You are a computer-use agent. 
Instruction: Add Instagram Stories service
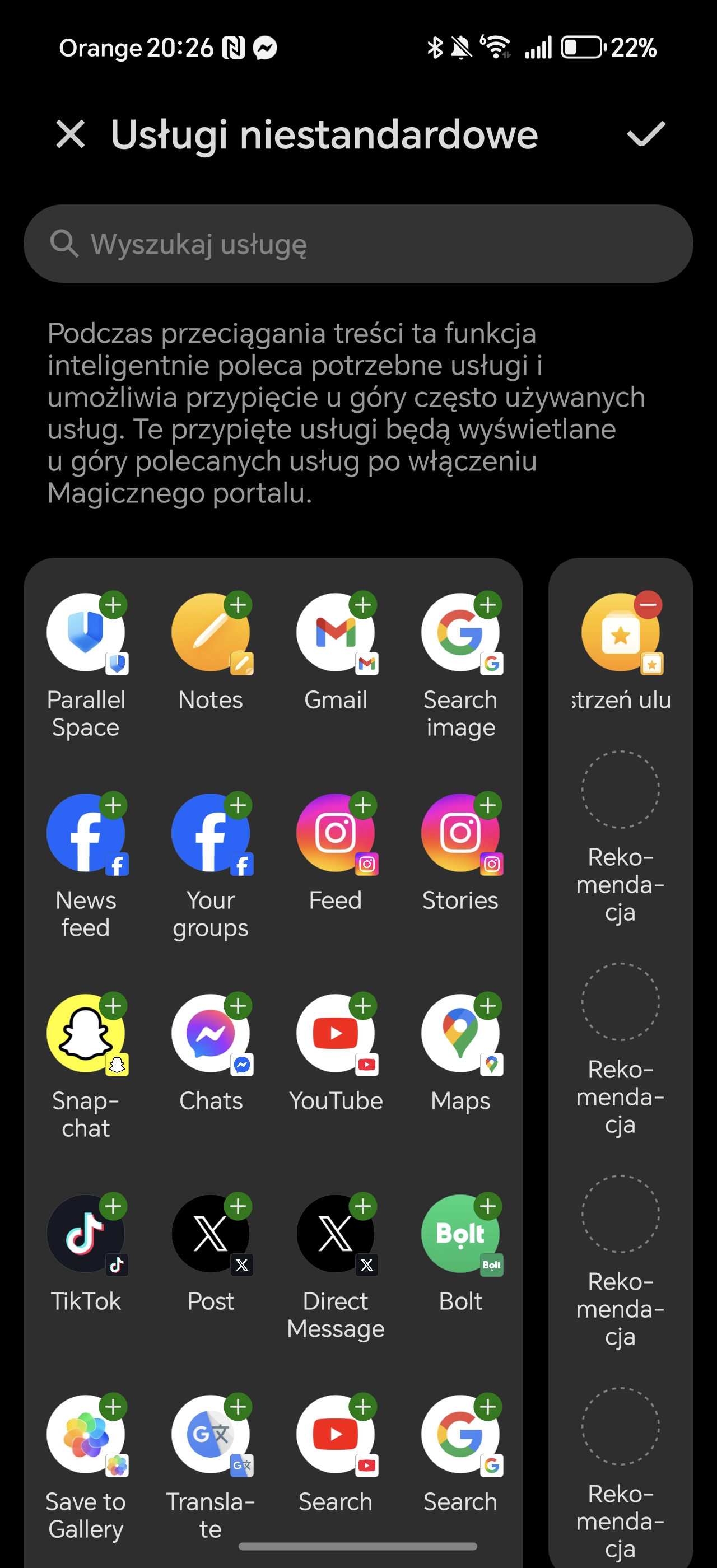click(488, 805)
